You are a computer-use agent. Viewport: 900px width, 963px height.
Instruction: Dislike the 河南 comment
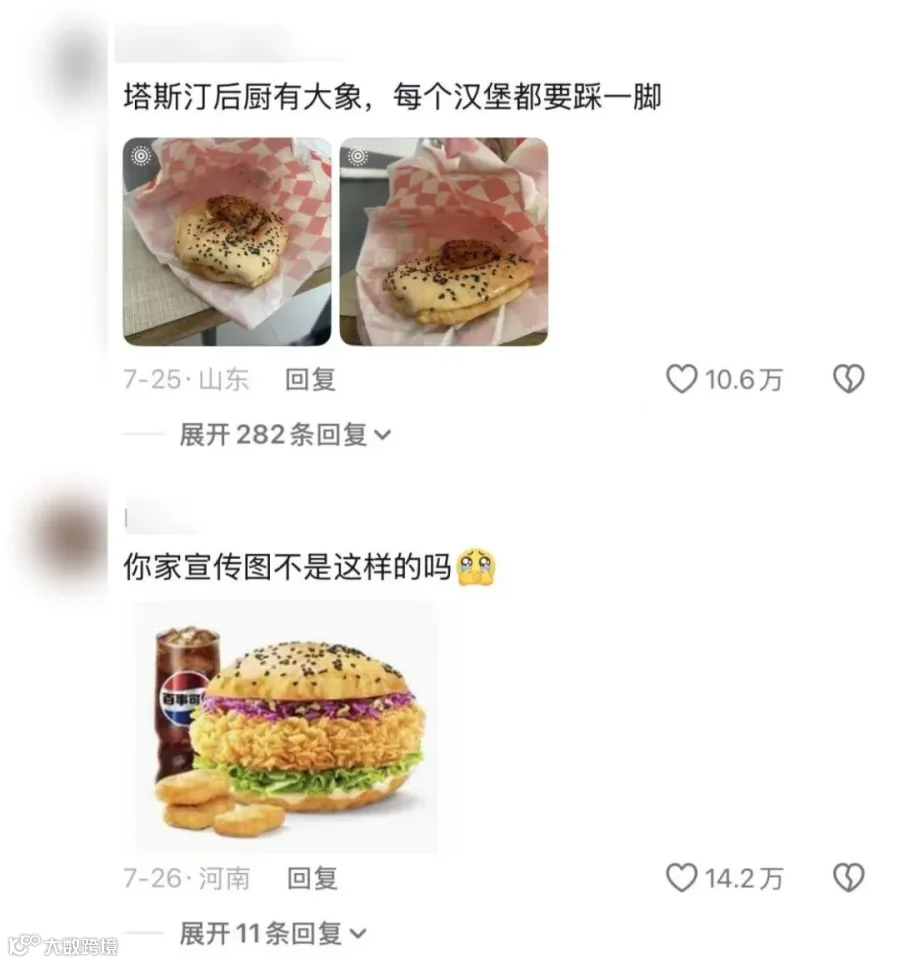[x=848, y=878]
